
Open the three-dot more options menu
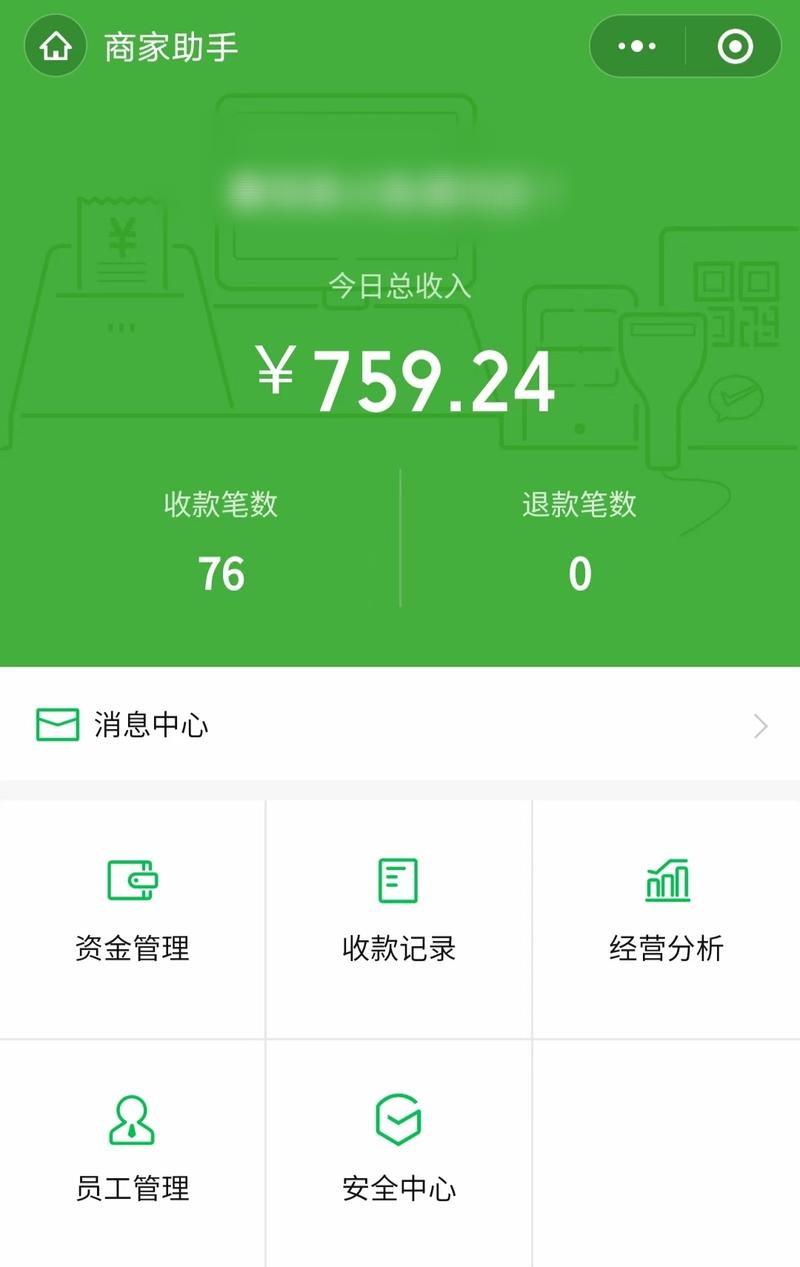pos(639,45)
